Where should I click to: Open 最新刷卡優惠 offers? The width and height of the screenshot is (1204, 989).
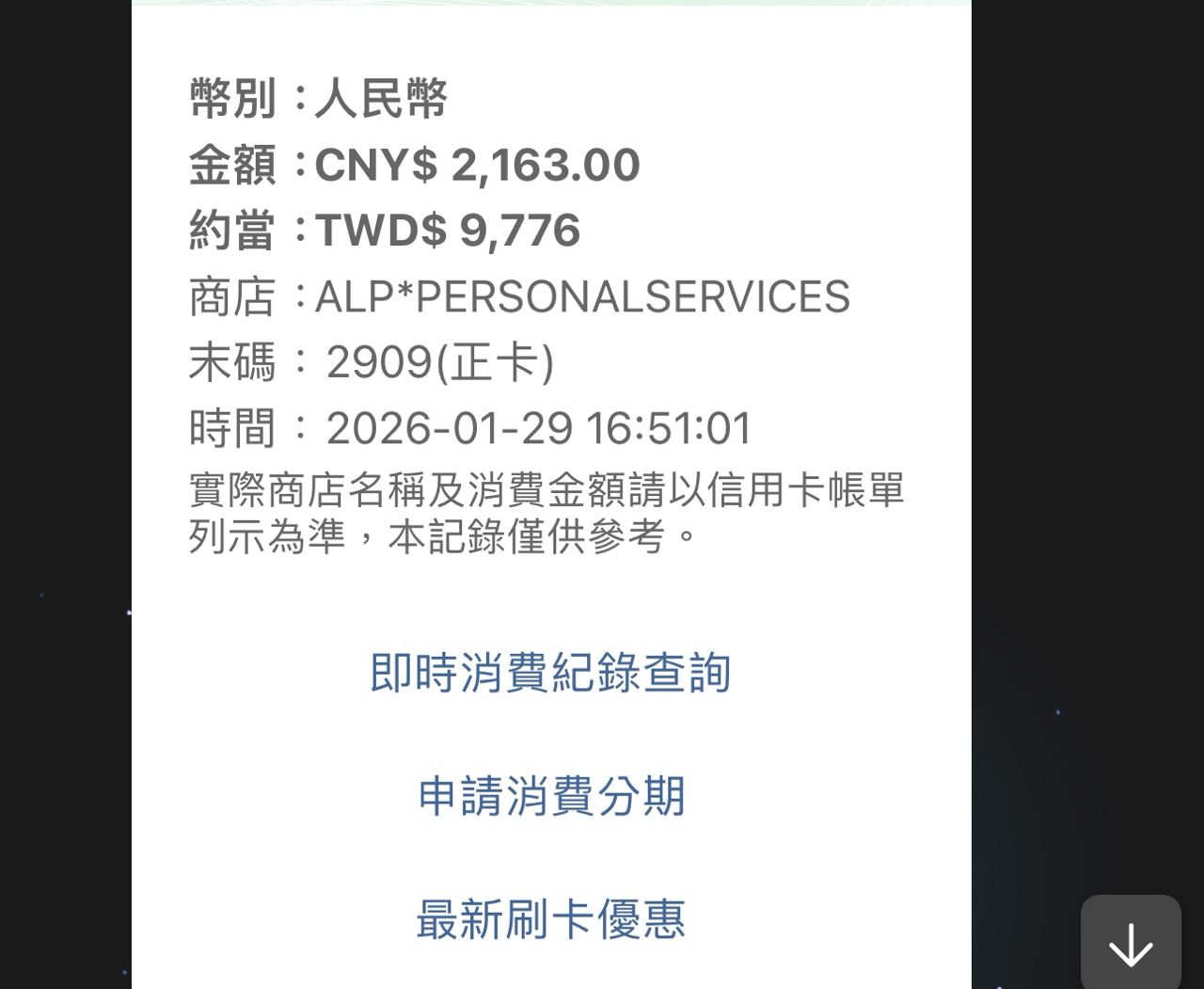pos(551,919)
